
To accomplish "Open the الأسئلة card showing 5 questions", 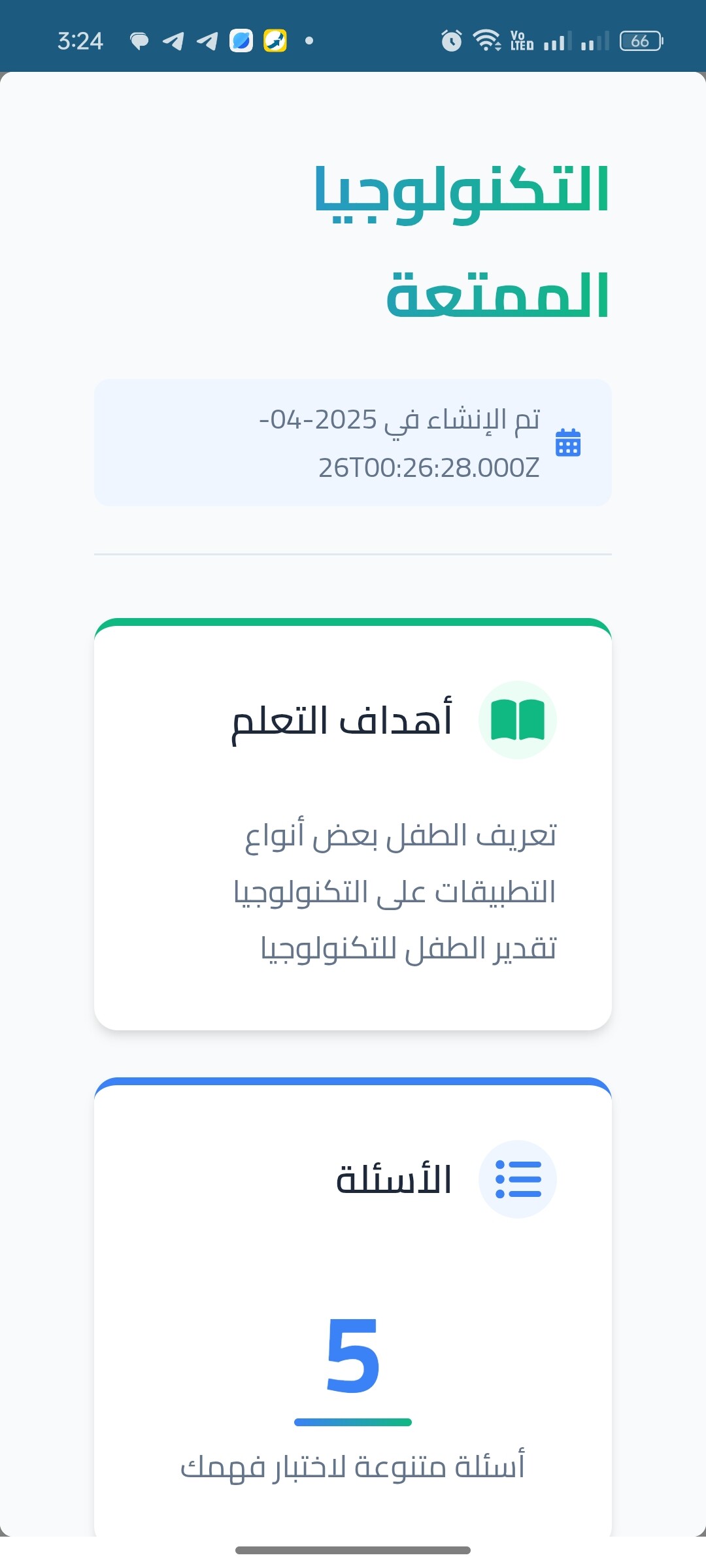I will [353, 1307].
